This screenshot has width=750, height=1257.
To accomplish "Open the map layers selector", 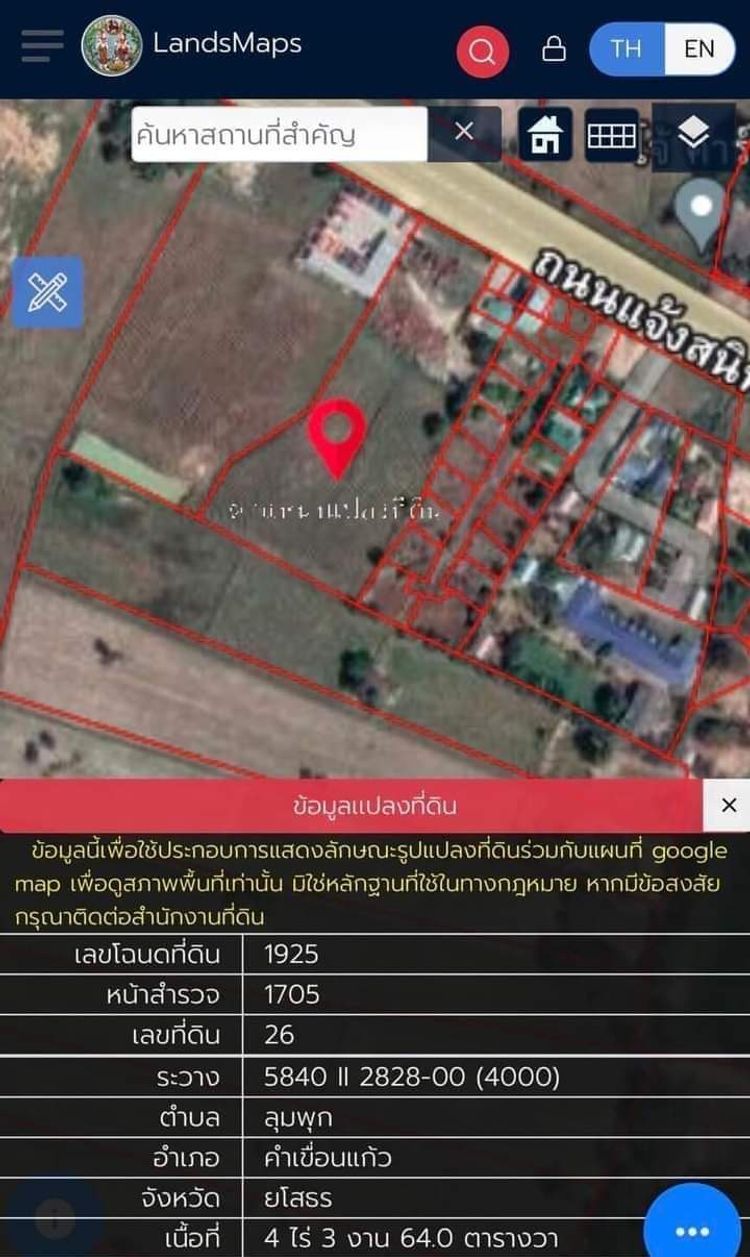I will tap(693, 133).
